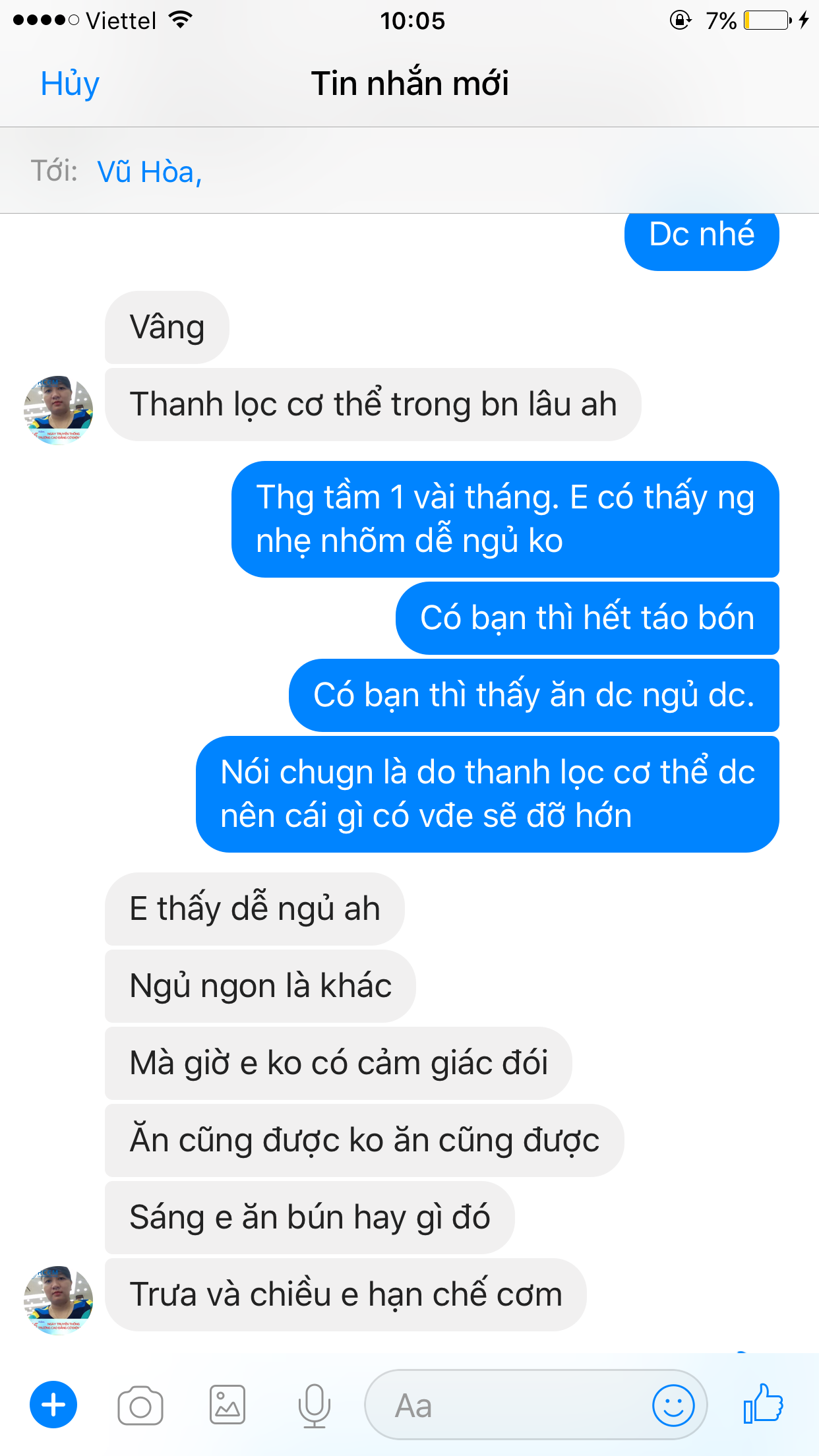Send a thumbs-up like
819x1456 pixels.
tap(763, 1404)
